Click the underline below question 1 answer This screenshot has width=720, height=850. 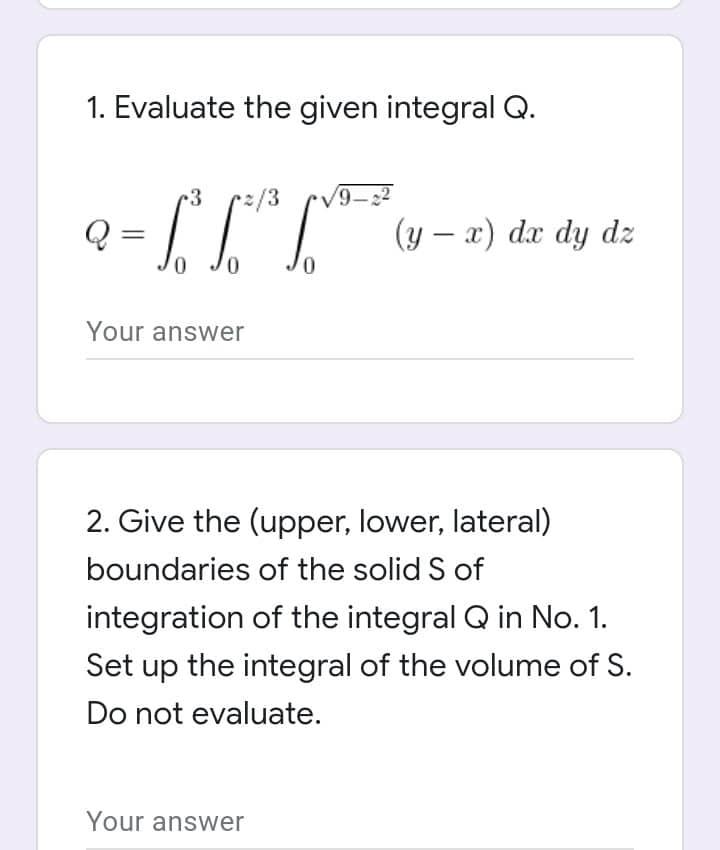[x=360, y=353]
